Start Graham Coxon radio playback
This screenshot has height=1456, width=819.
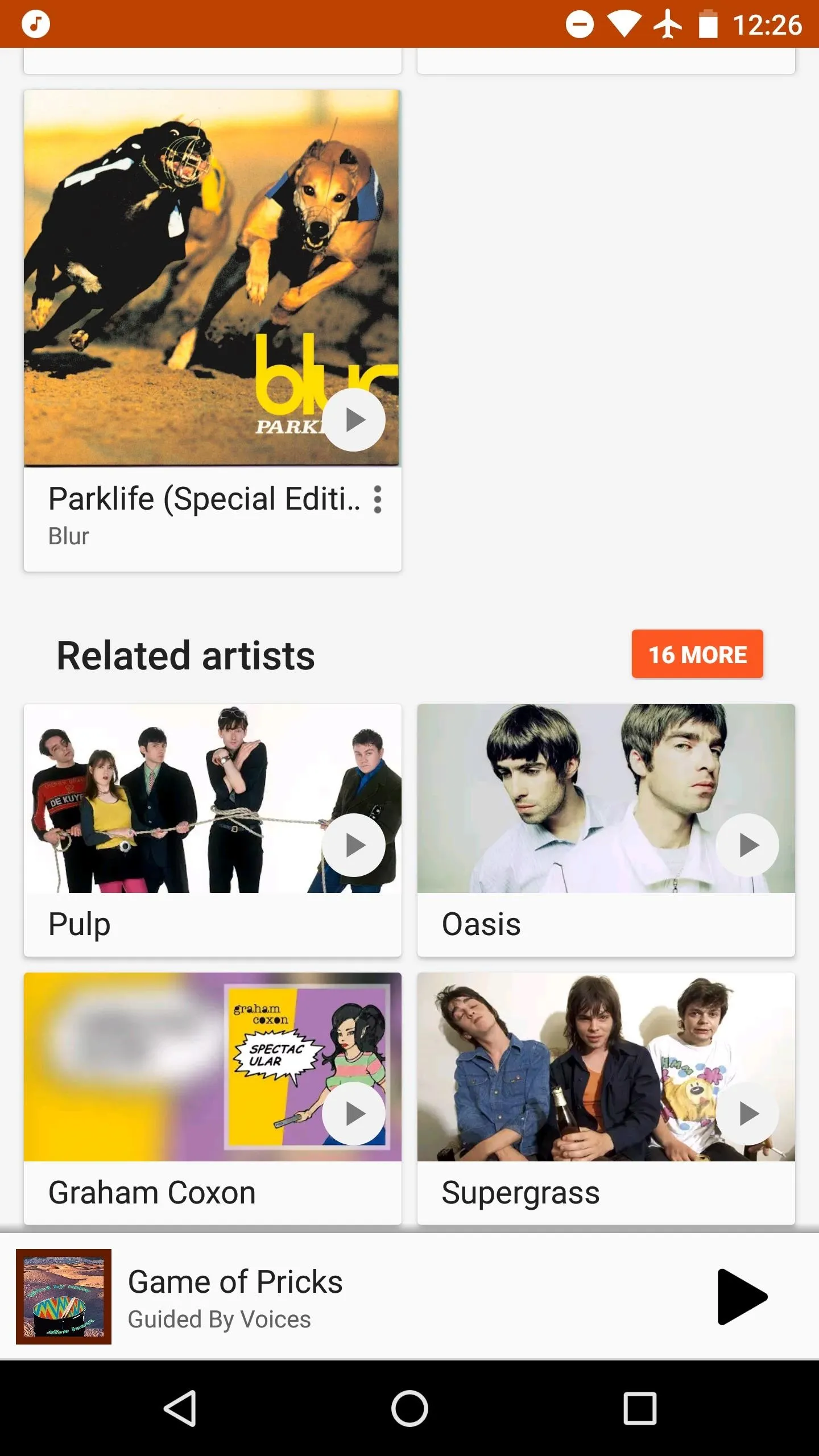coord(354,1114)
